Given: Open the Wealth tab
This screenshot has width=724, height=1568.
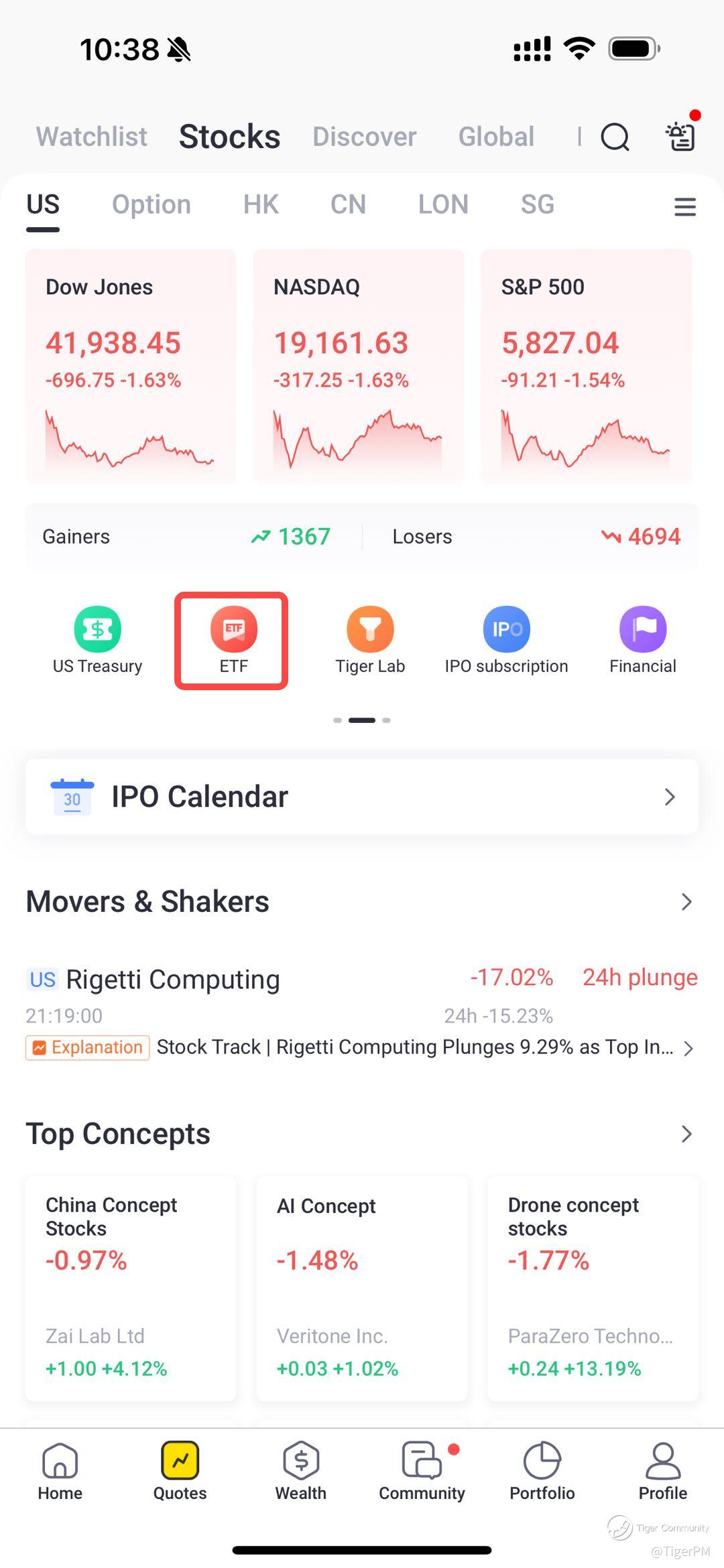Looking at the screenshot, I should coord(301,1473).
